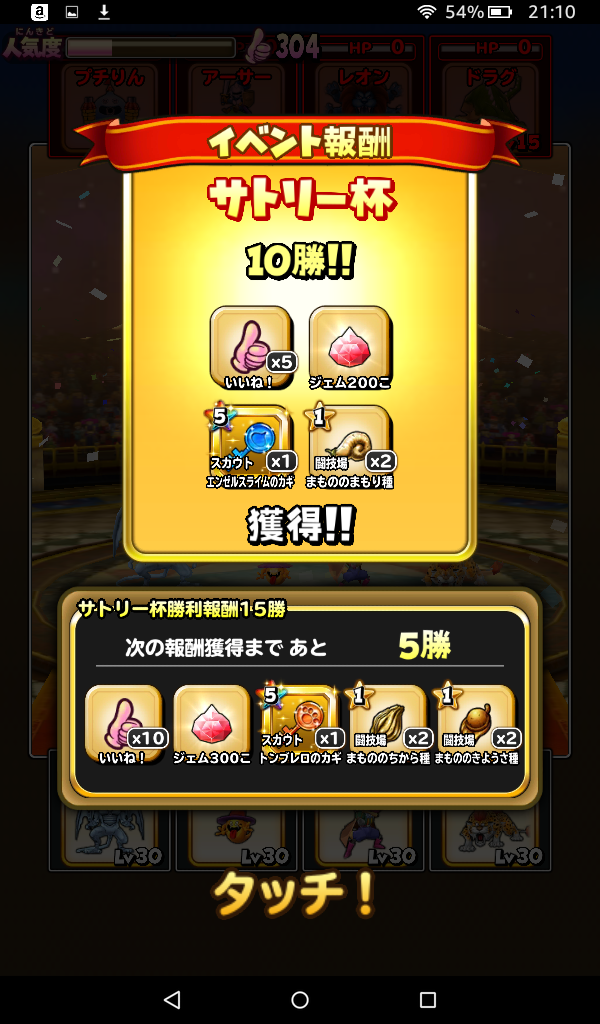Return to the home screen
This screenshot has width=600, height=1024.
[x=300, y=999]
